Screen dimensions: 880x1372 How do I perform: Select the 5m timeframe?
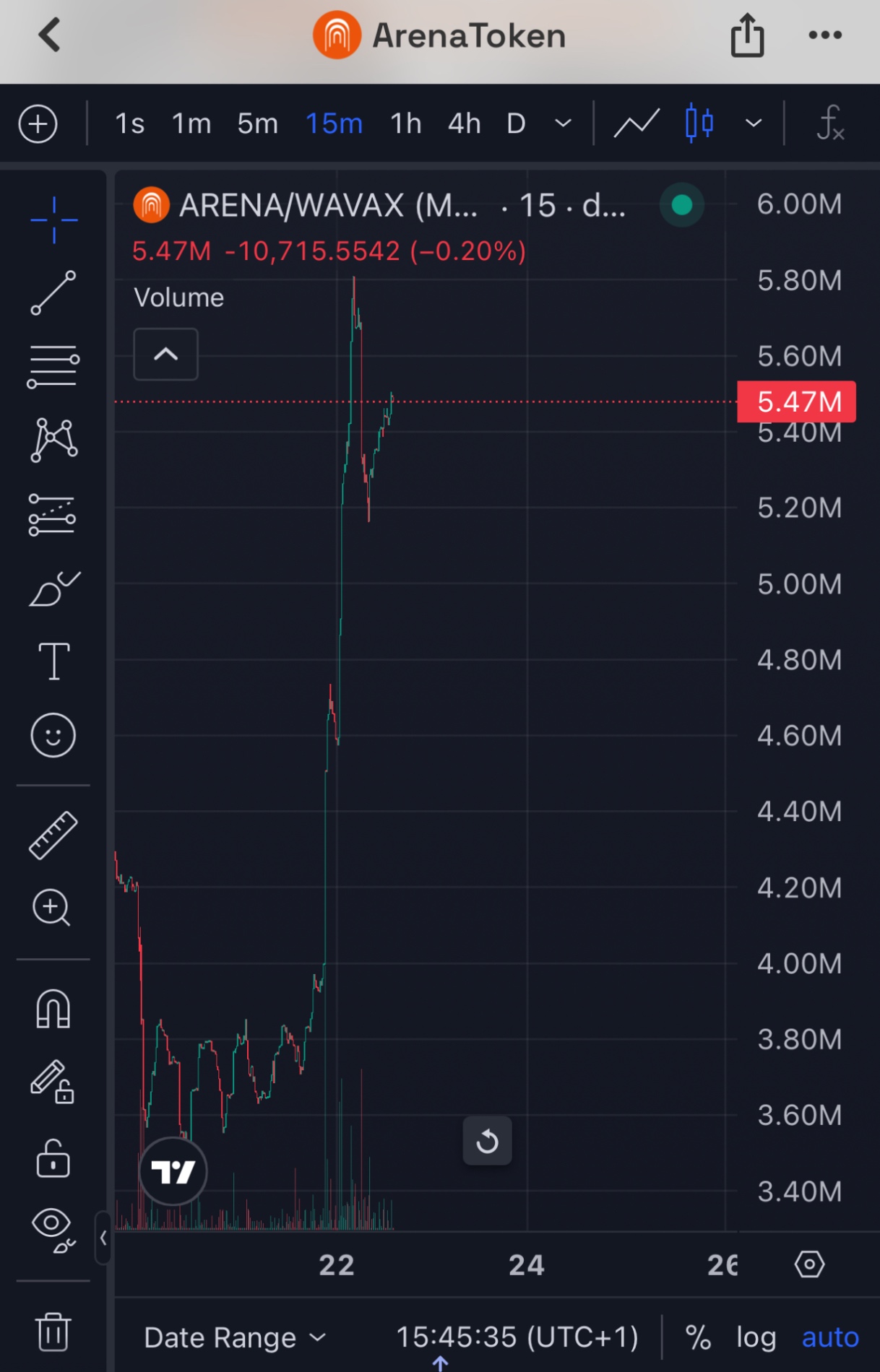(x=258, y=123)
